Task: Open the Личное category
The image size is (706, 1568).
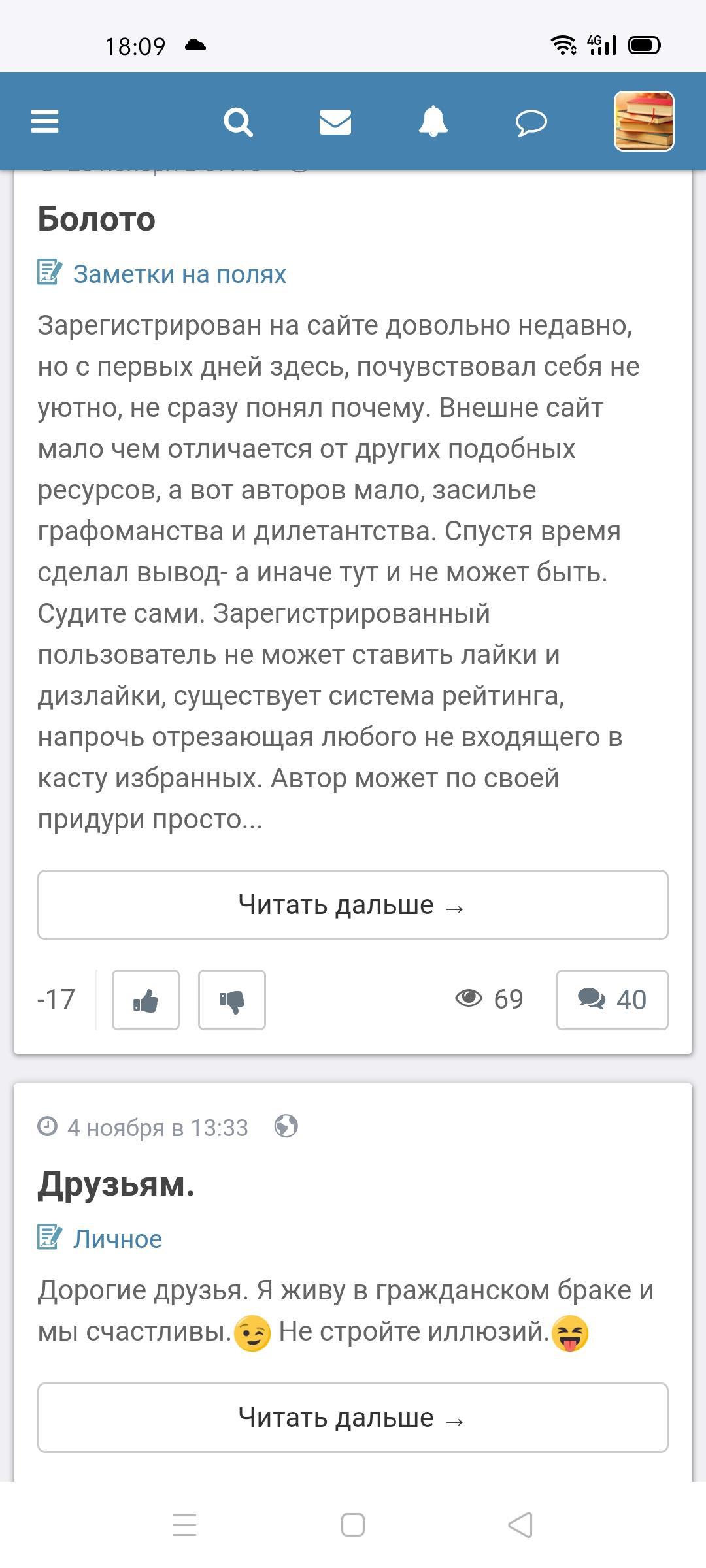Action: (x=118, y=1239)
